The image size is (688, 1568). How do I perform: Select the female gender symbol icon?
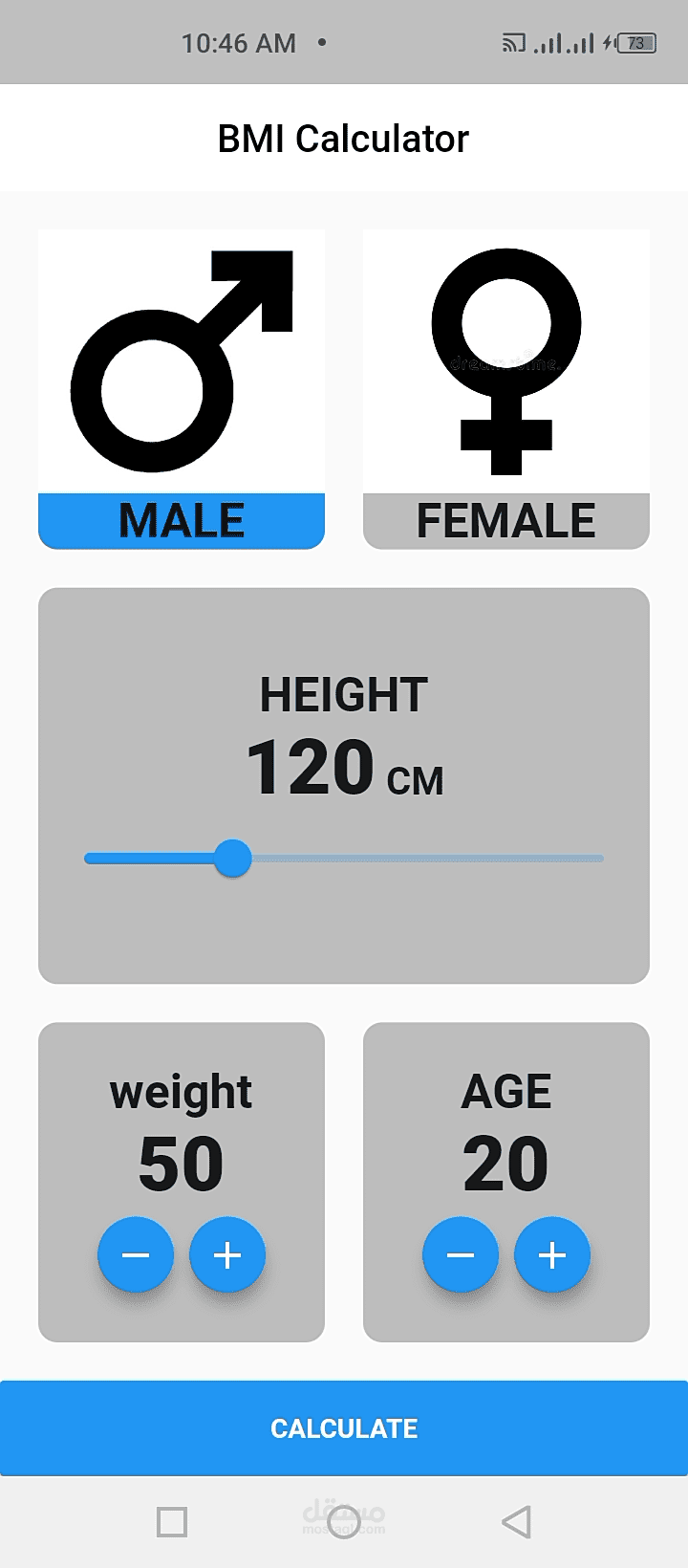506,359
